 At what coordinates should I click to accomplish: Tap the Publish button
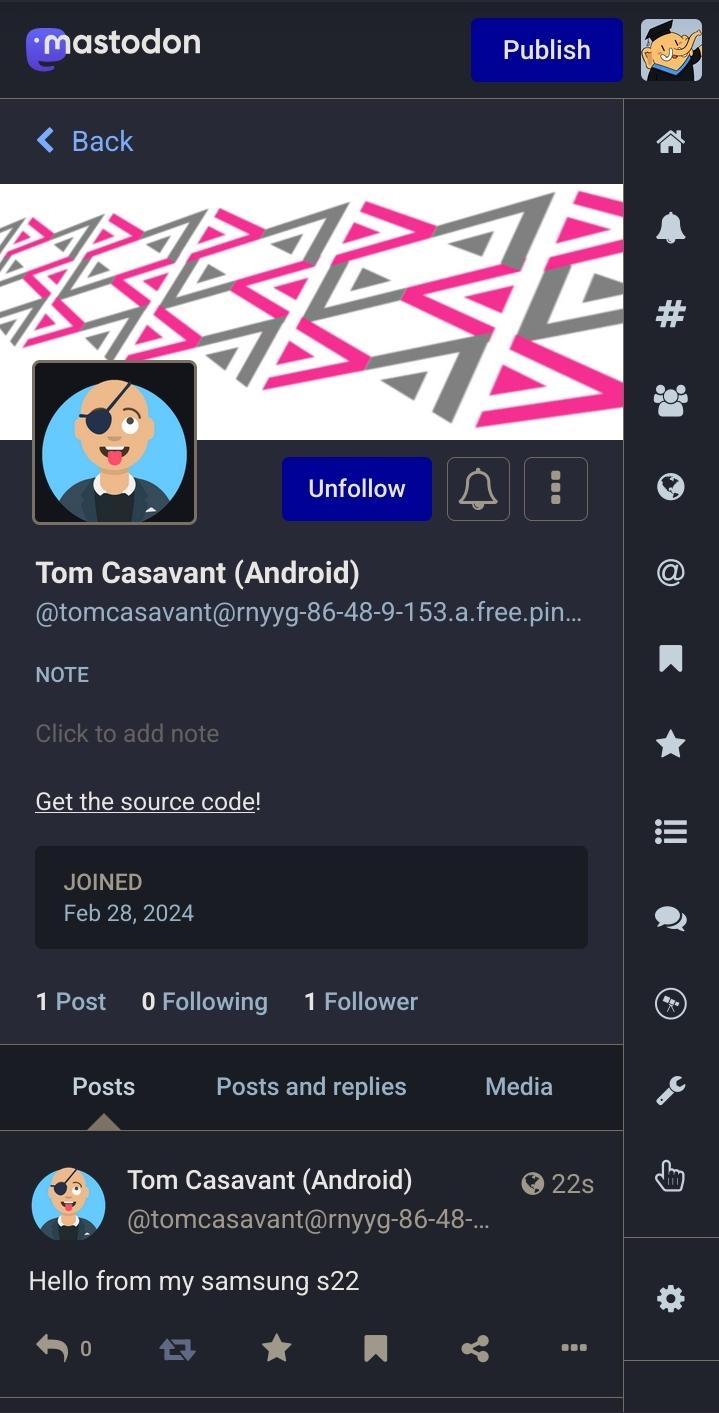coord(546,50)
